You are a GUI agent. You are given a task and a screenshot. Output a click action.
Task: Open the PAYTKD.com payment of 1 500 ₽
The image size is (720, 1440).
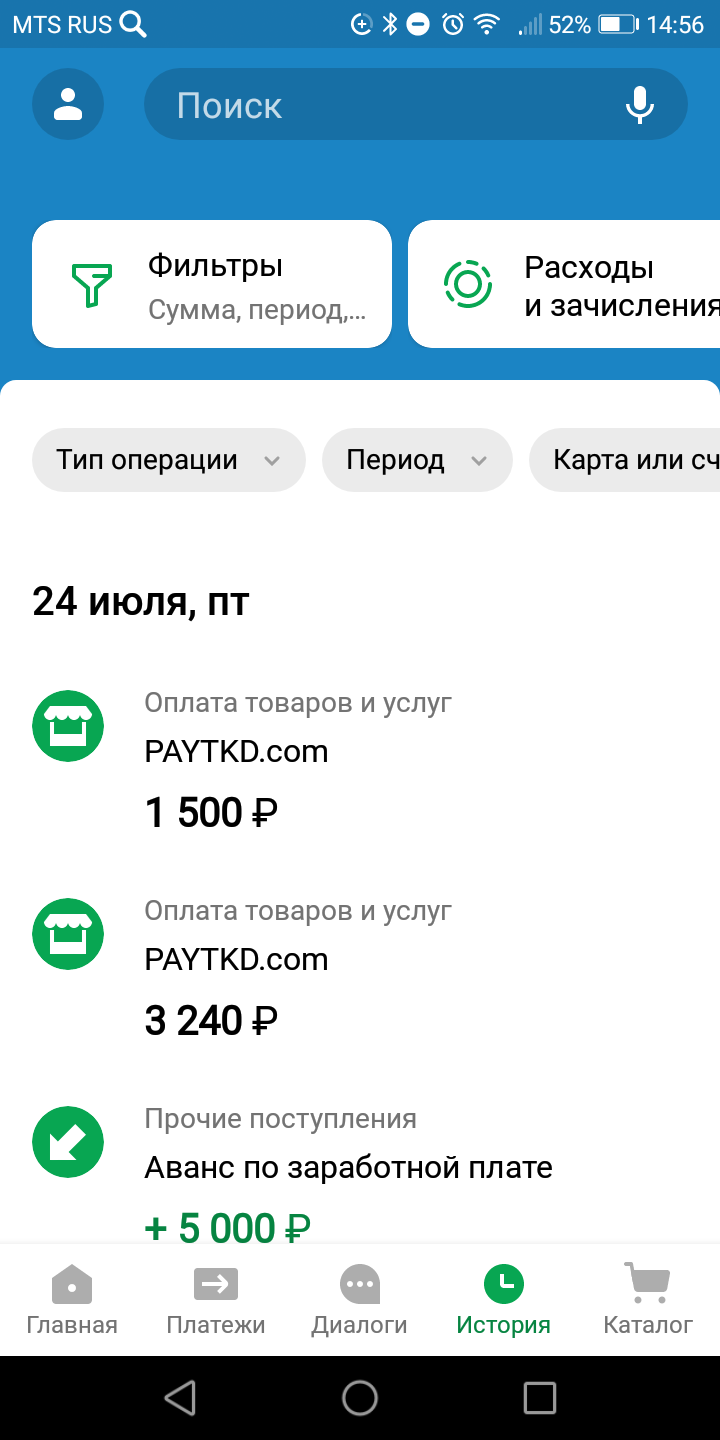click(360, 762)
